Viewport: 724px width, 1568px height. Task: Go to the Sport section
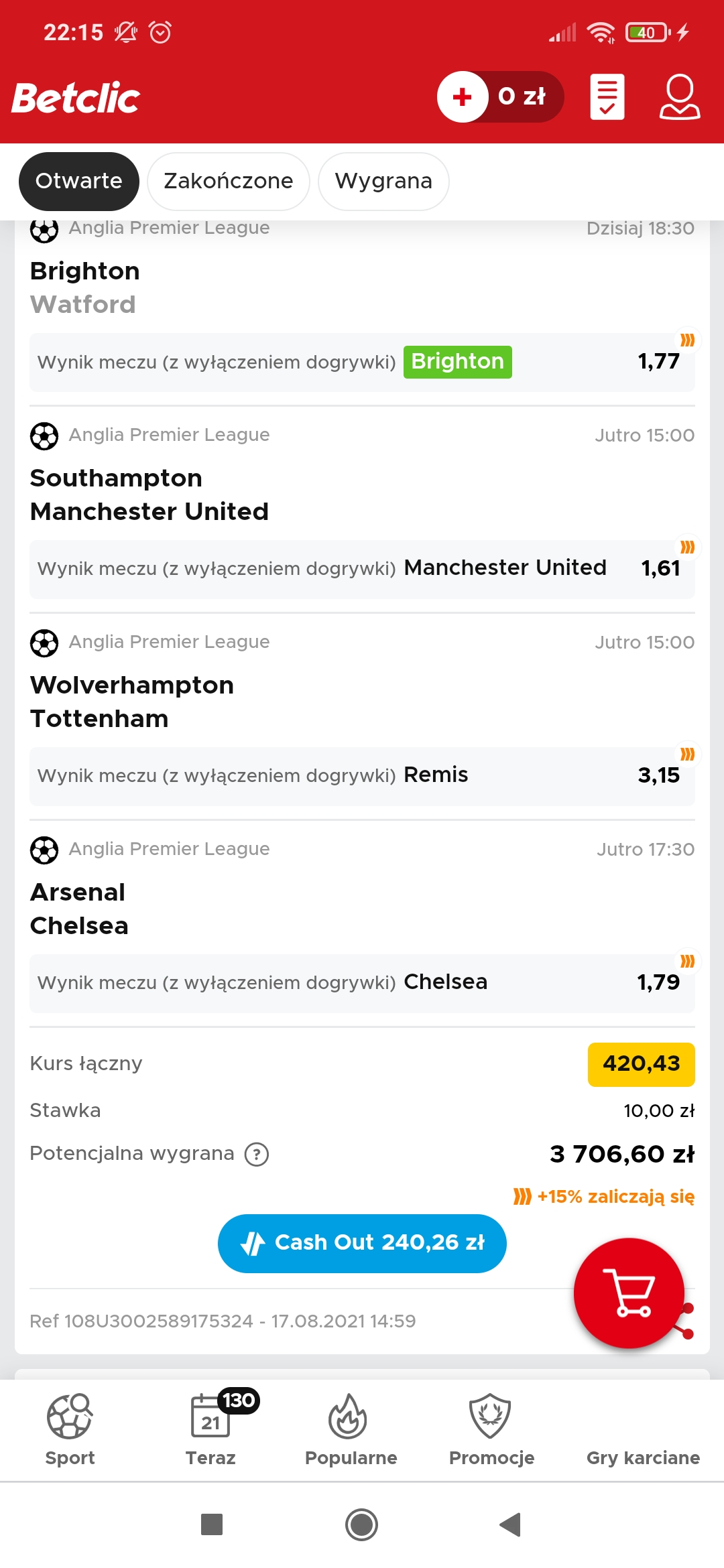pos(70,1429)
